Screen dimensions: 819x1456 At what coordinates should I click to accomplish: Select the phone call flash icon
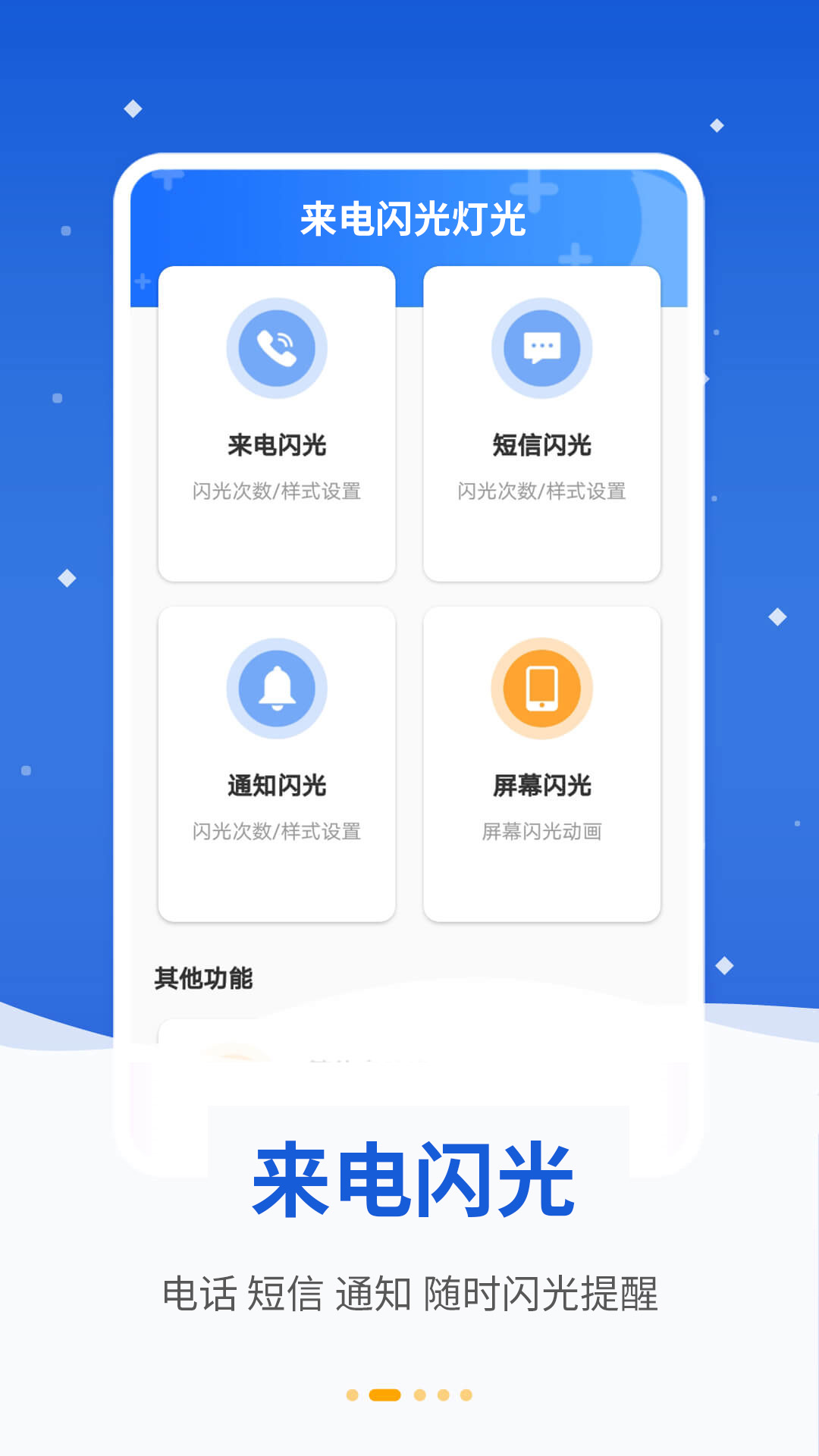(278, 347)
